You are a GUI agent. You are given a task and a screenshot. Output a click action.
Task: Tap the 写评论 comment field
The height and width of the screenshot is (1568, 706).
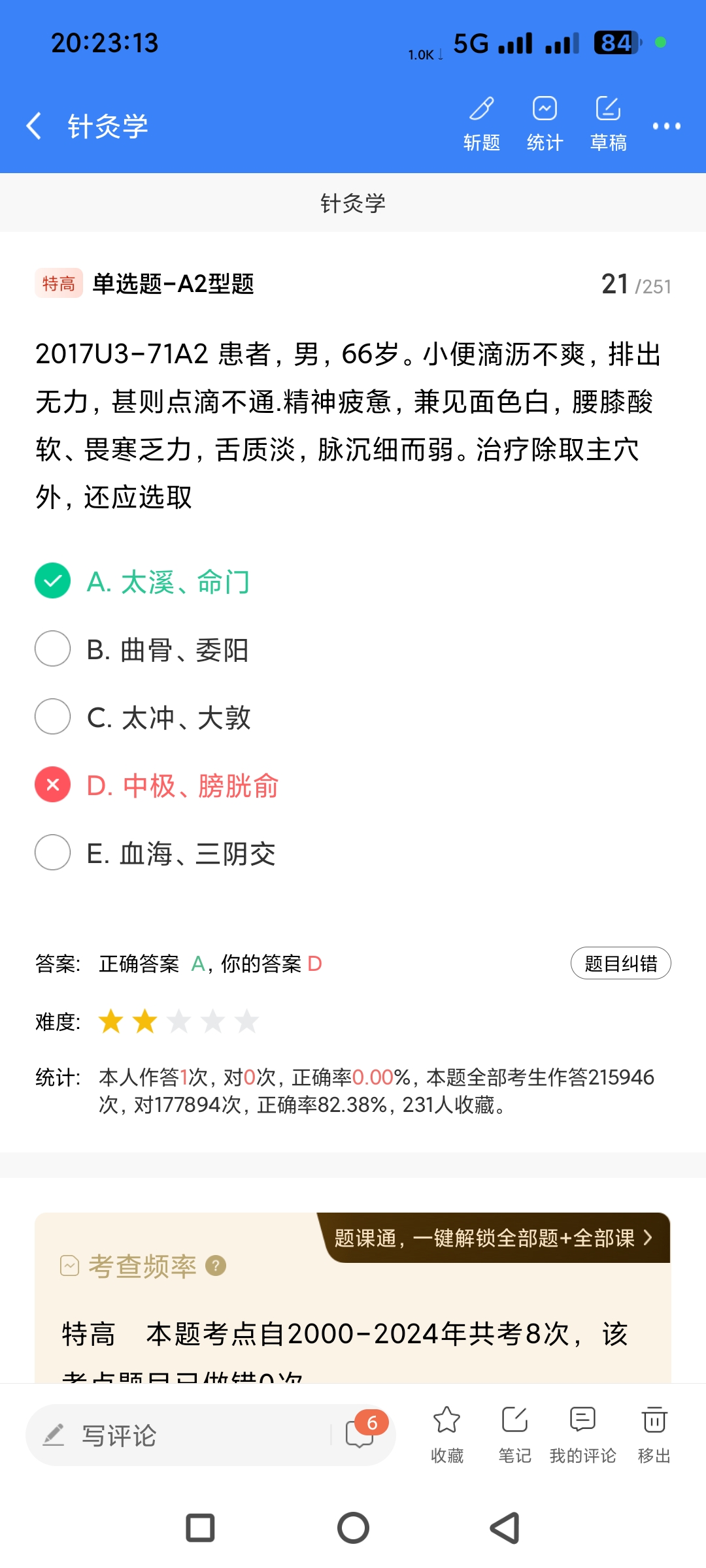click(183, 1435)
